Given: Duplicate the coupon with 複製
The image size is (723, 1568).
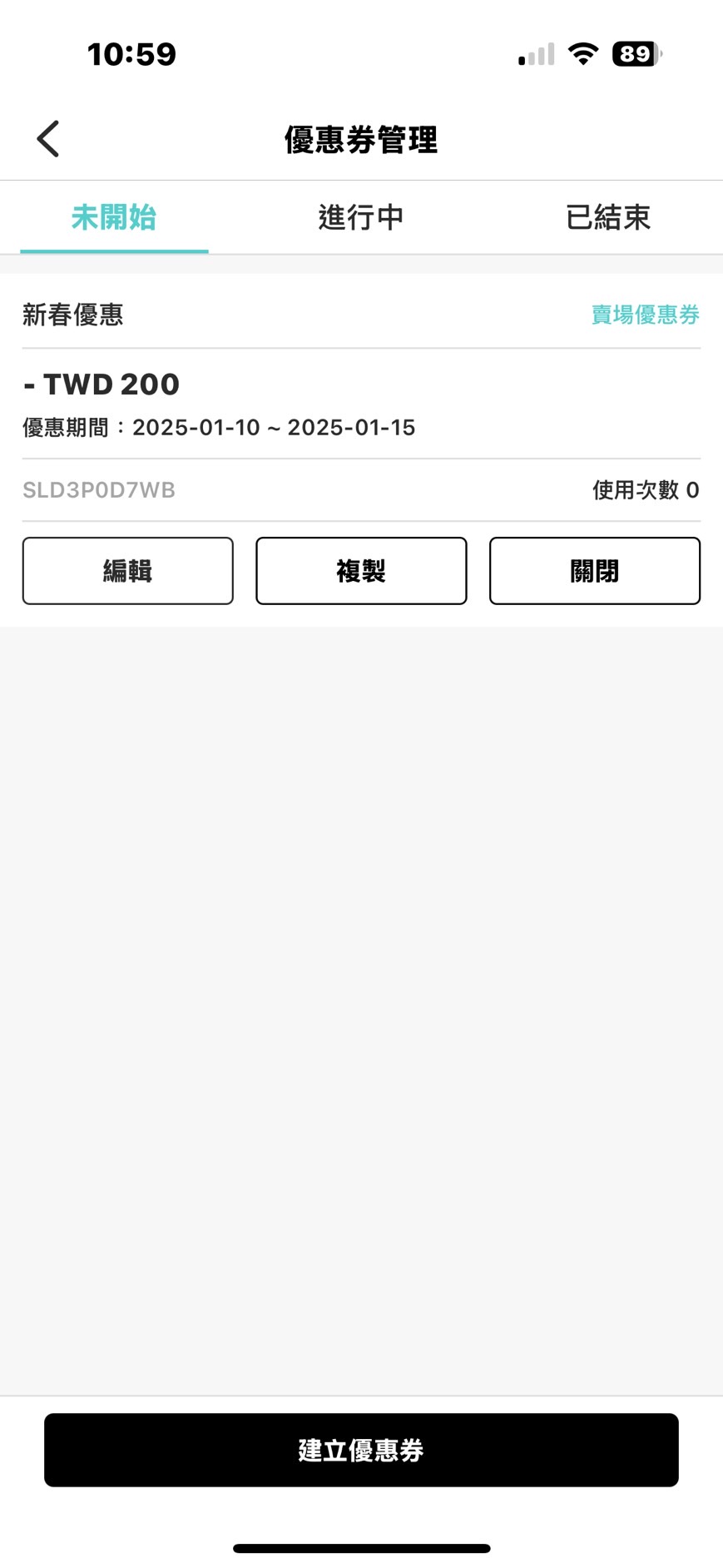Looking at the screenshot, I should [x=361, y=571].
